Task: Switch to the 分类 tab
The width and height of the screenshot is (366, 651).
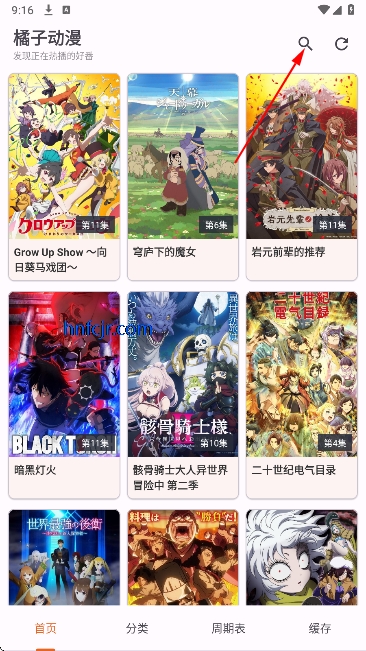Action: (x=137, y=628)
